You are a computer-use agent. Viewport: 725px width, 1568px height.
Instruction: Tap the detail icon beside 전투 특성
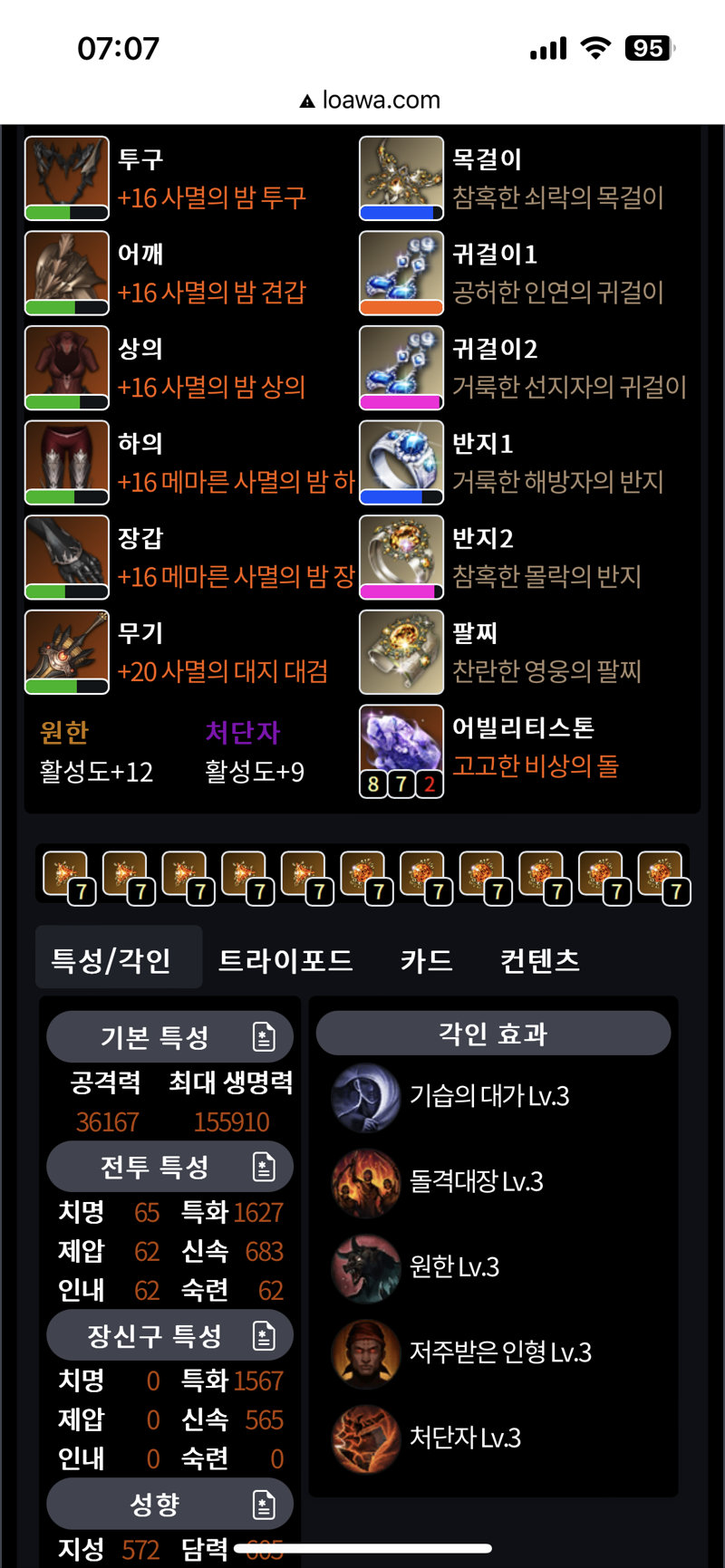tap(264, 1166)
